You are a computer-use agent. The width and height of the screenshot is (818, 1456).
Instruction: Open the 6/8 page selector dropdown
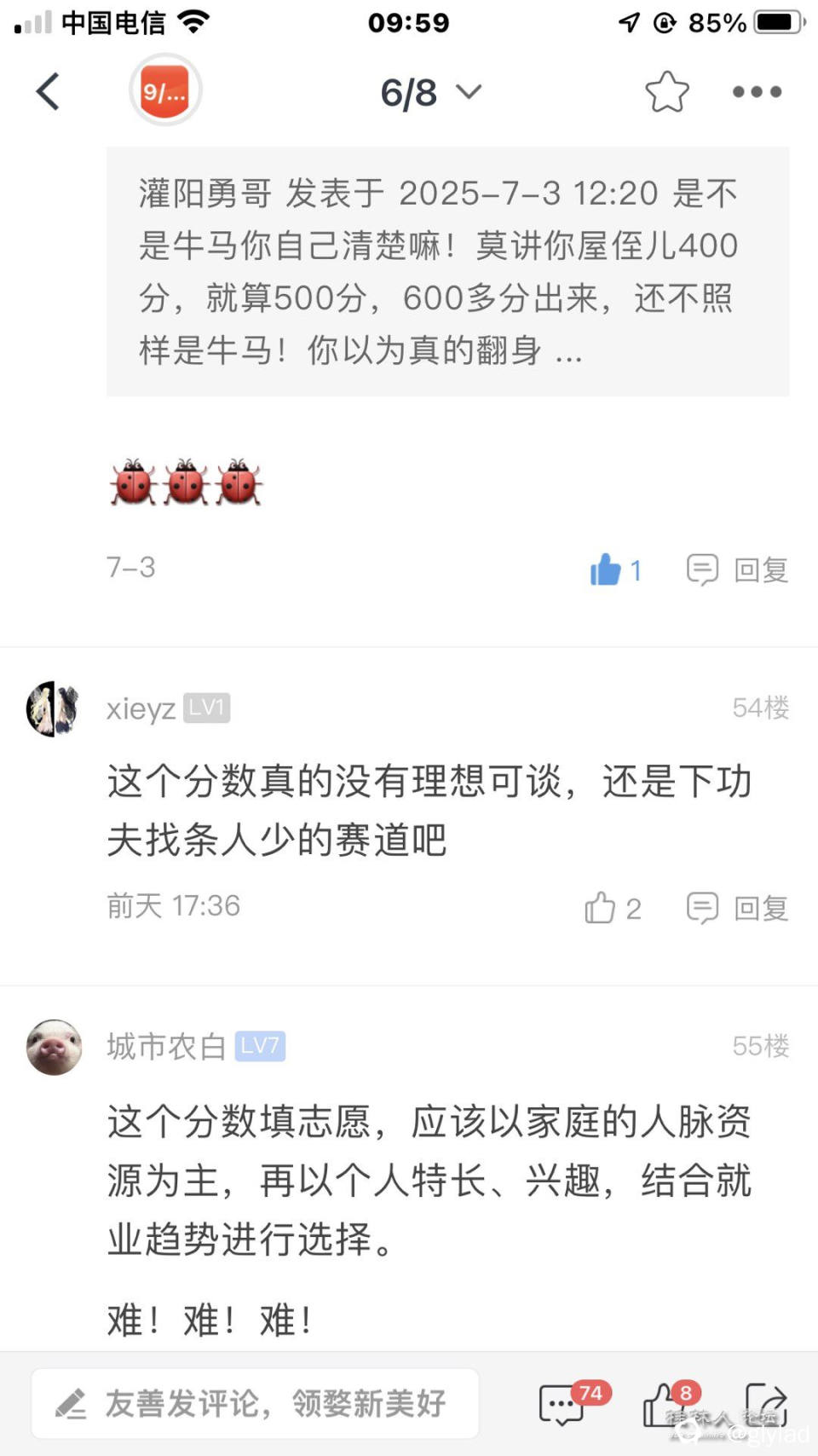coord(430,92)
